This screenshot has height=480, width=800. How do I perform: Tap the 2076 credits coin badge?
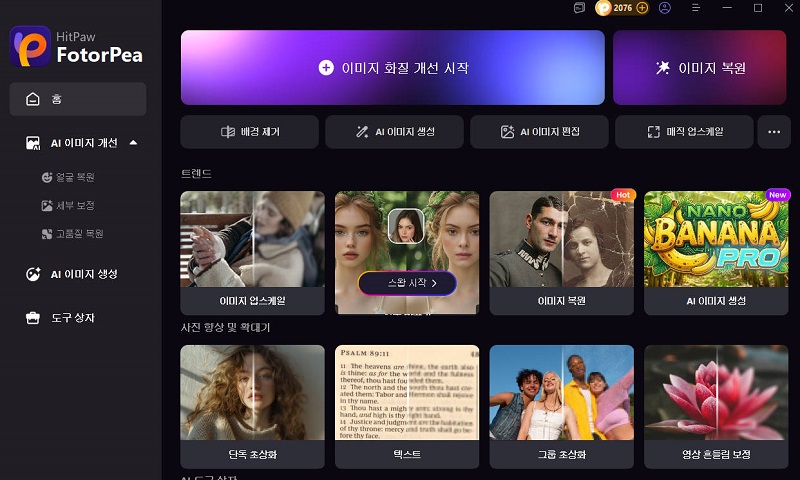[x=615, y=8]
